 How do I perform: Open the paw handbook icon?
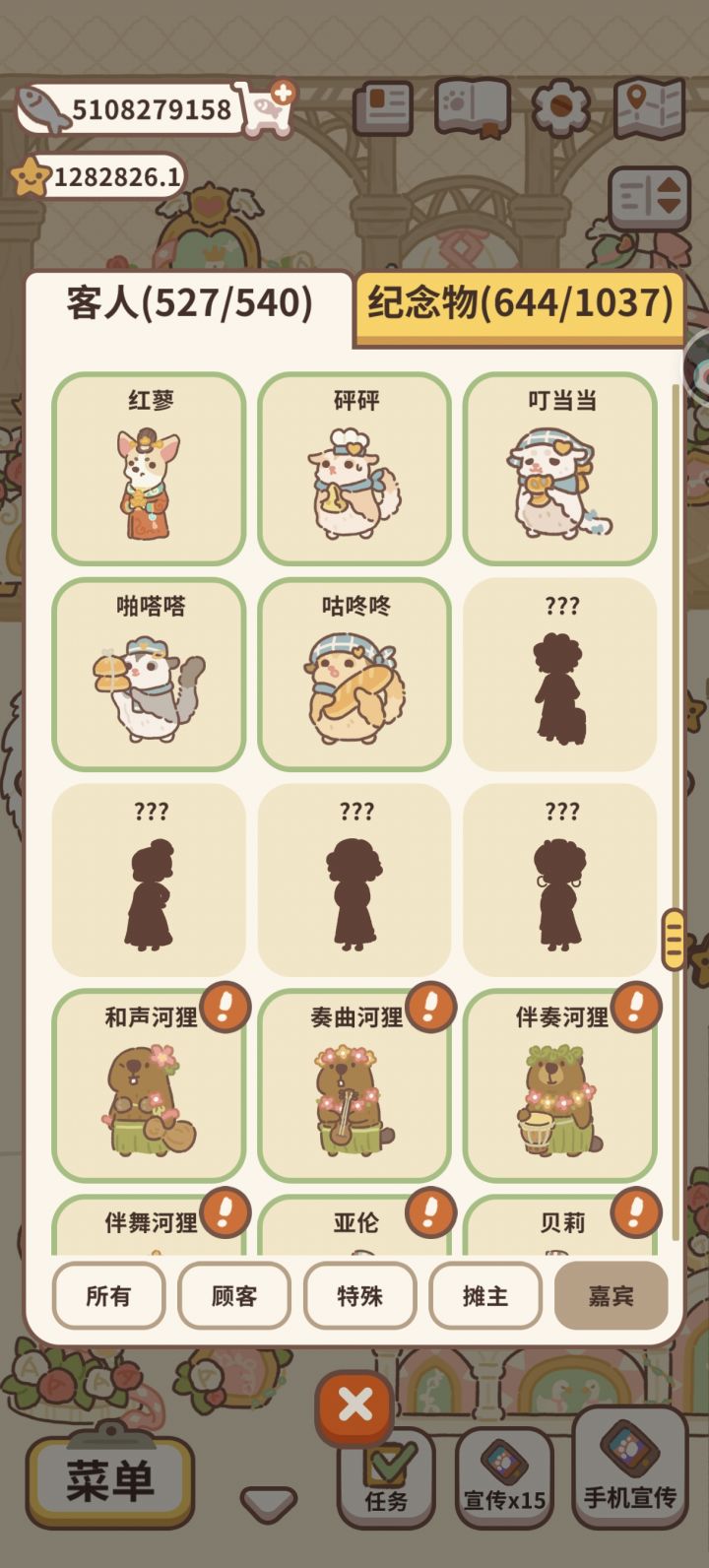pyautogui.click(x=471, y=108)
